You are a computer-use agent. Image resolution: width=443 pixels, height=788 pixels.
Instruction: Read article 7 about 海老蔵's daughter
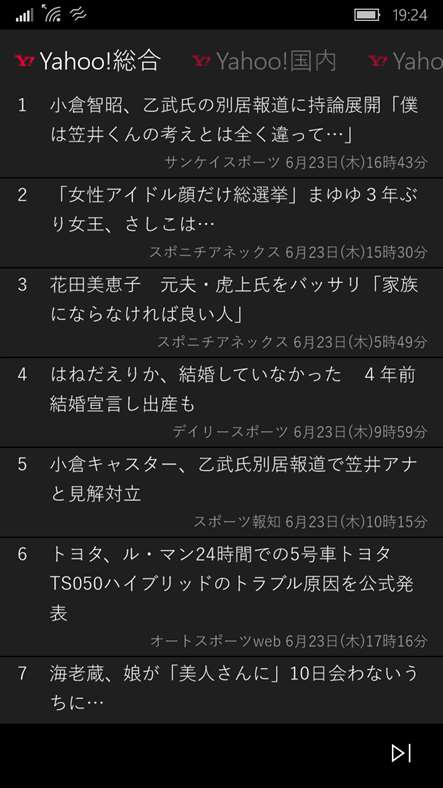coord(222,691)
